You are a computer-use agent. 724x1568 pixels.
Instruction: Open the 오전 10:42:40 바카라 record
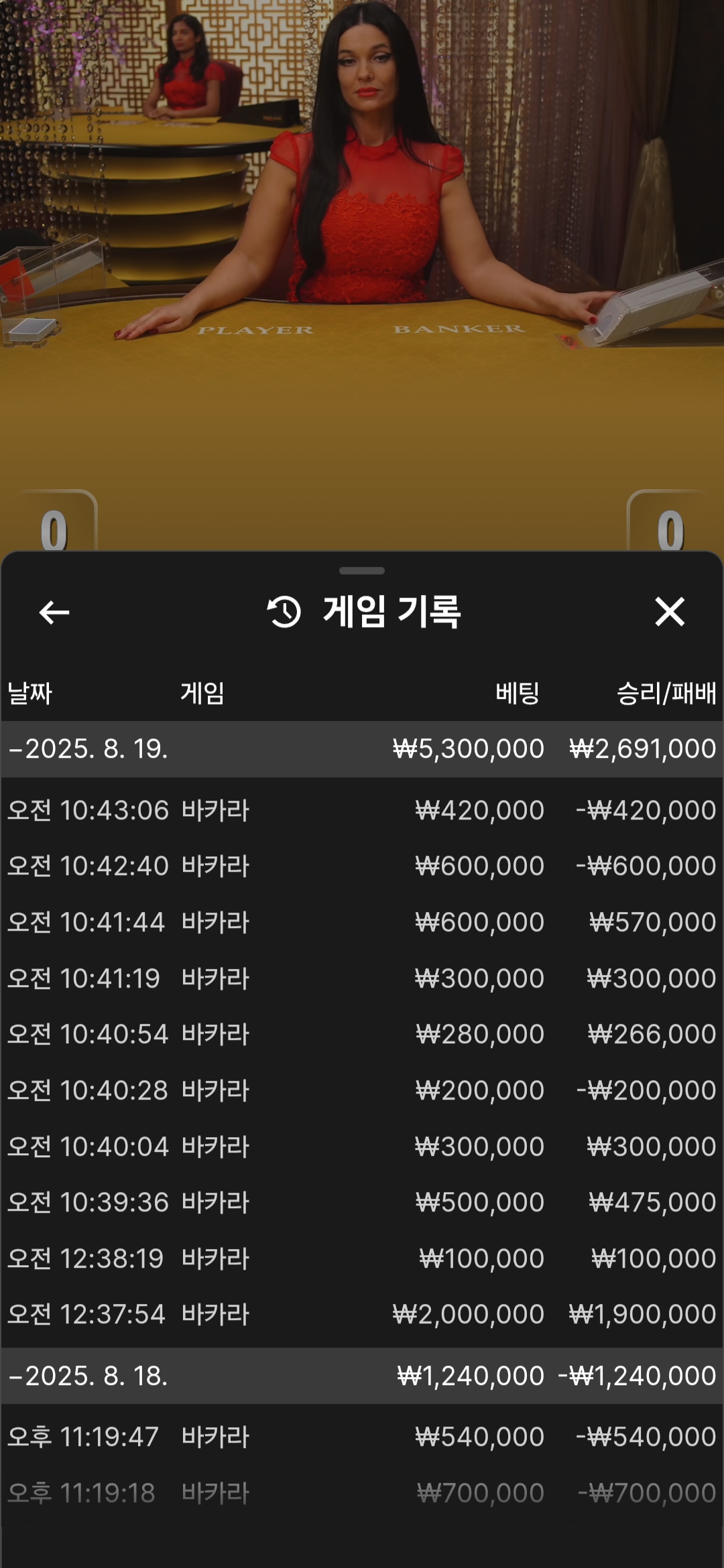[x=362, y=866]
